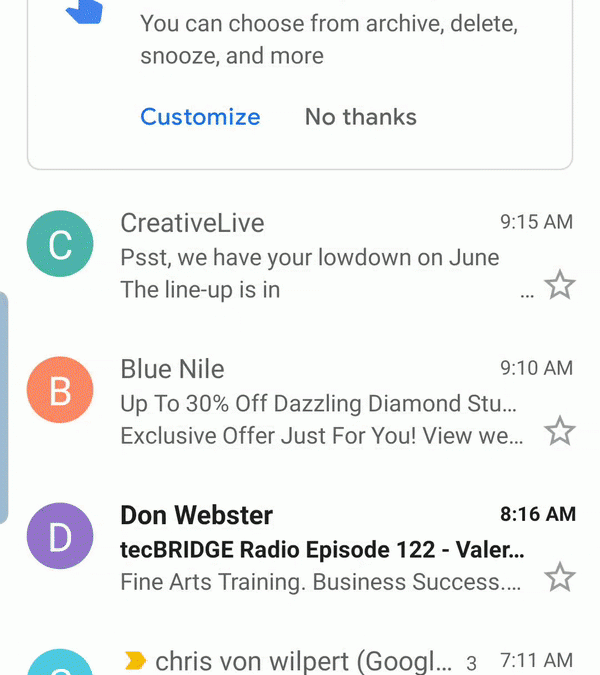This screenshot has height=675, width=600.
Task: Star the Blue Nile email
Action: click(x=560, y=432)
